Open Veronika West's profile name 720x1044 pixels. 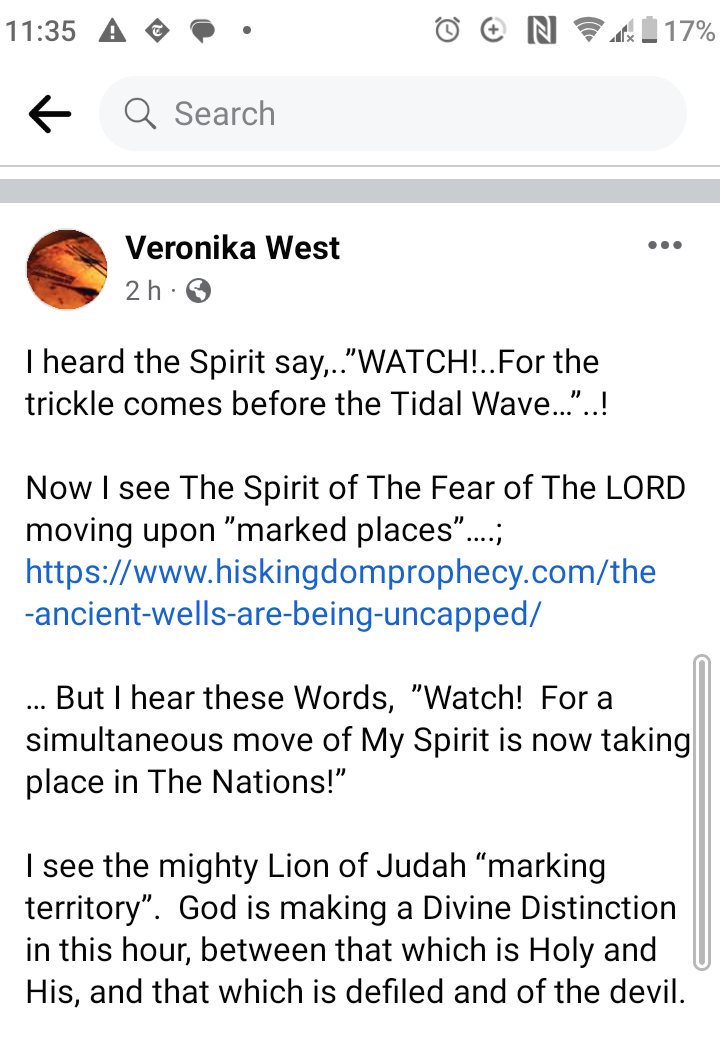tap(232, 248)
